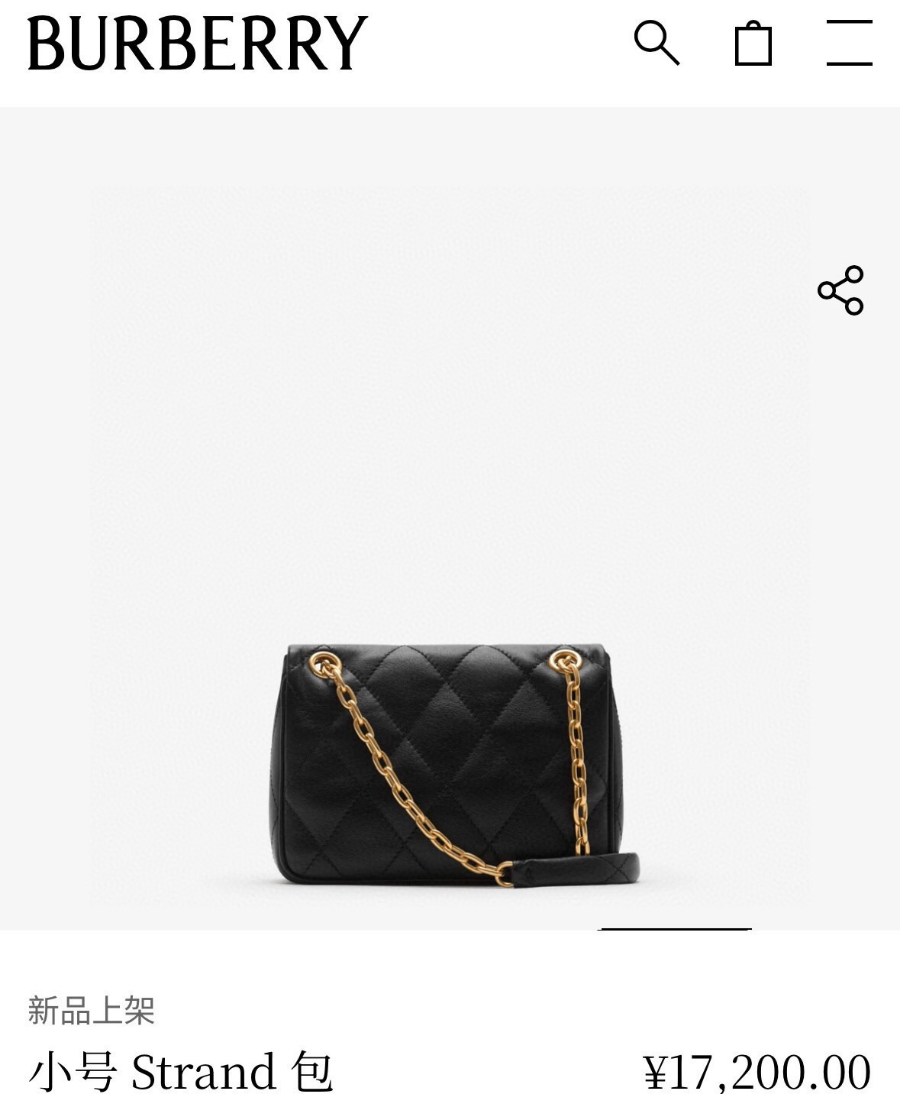The width and height of the screenshot is (900, 1094).
Task: Open the hamburger menu
Action: point(849,44)
